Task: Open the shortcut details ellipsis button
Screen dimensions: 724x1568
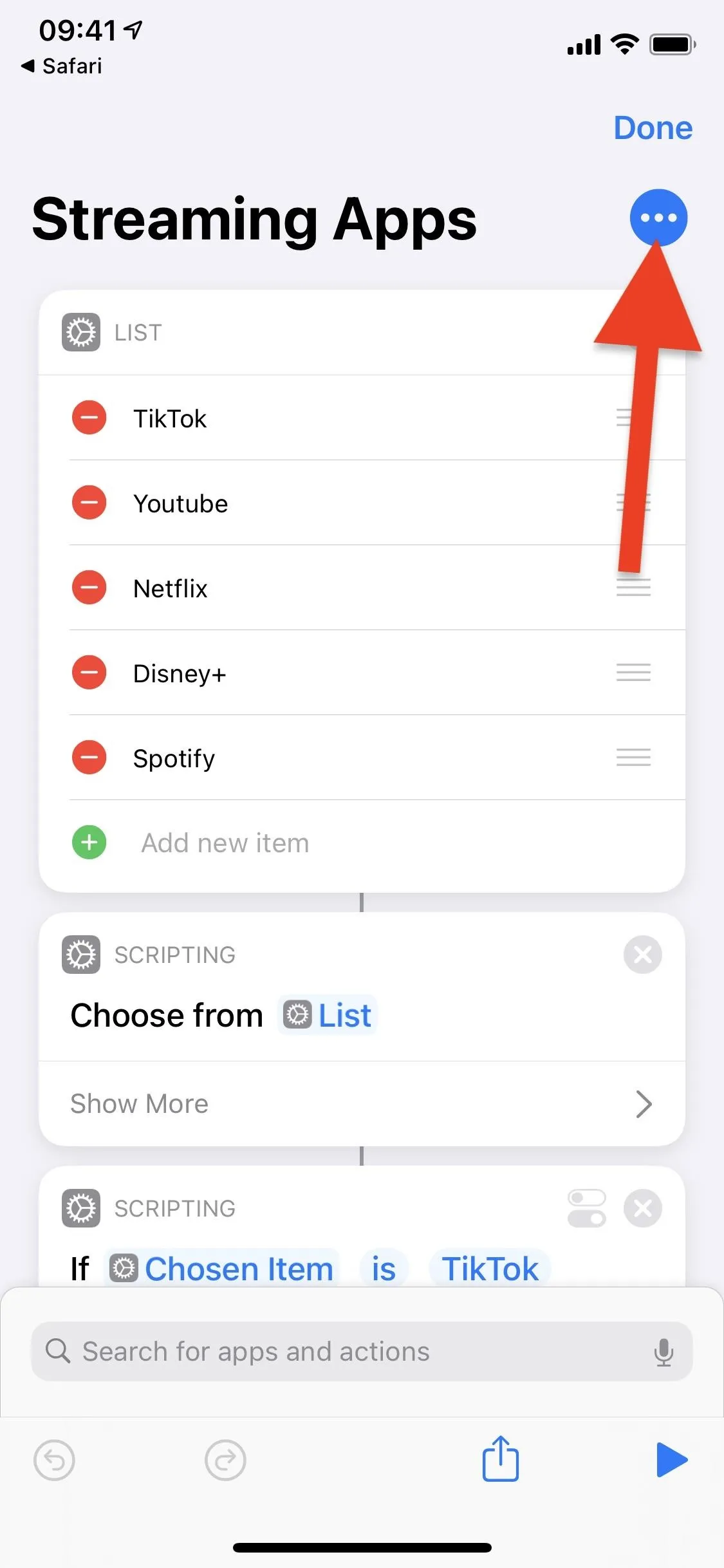Action: point(658,218)
